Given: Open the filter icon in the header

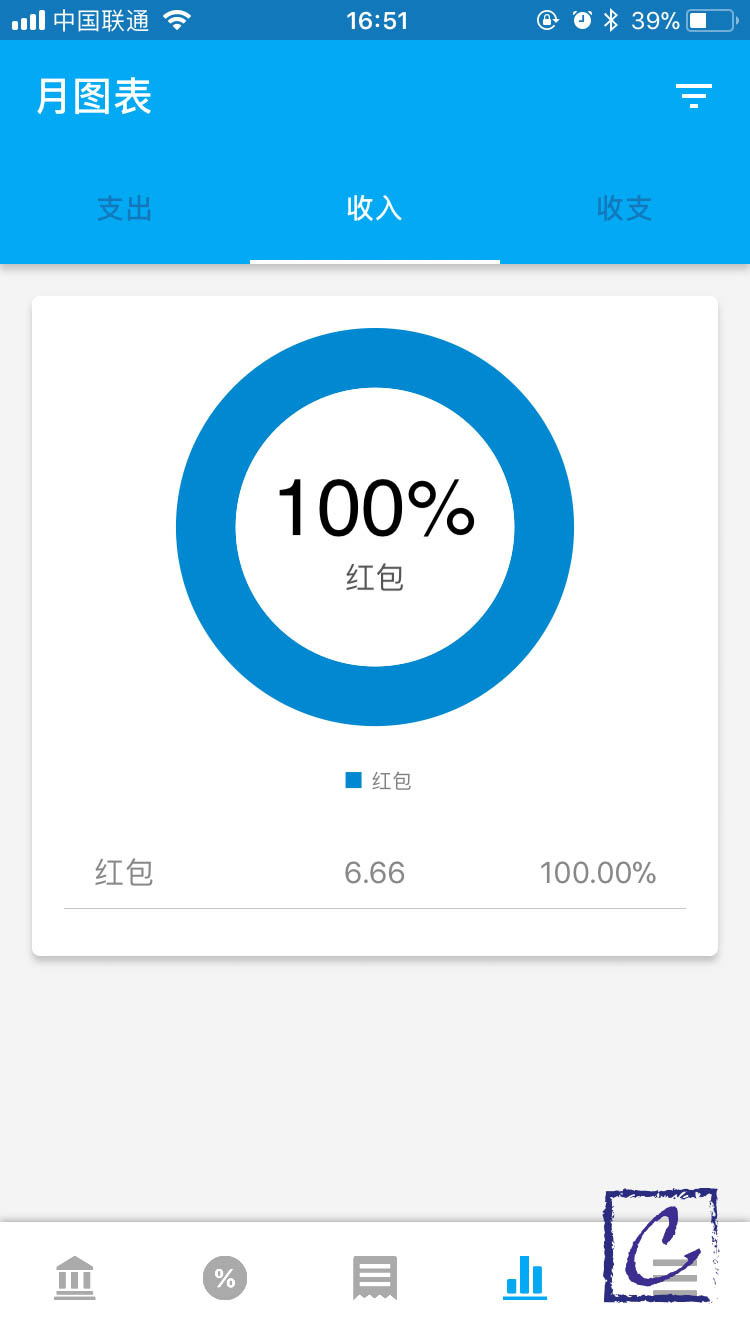Looking at the screenshot, I should pyautogui.click(x=693, y=96).
